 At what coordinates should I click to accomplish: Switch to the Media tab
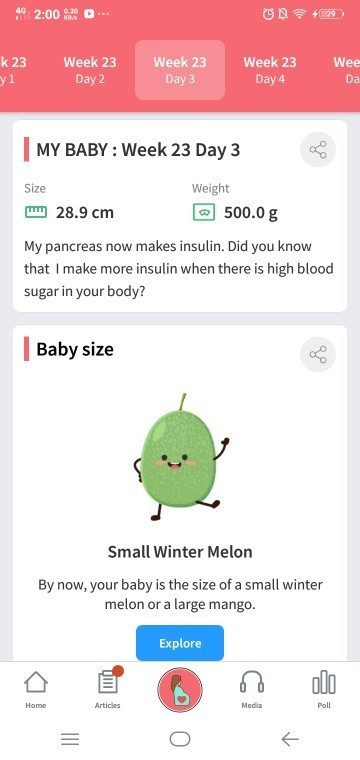click(252, 689)
